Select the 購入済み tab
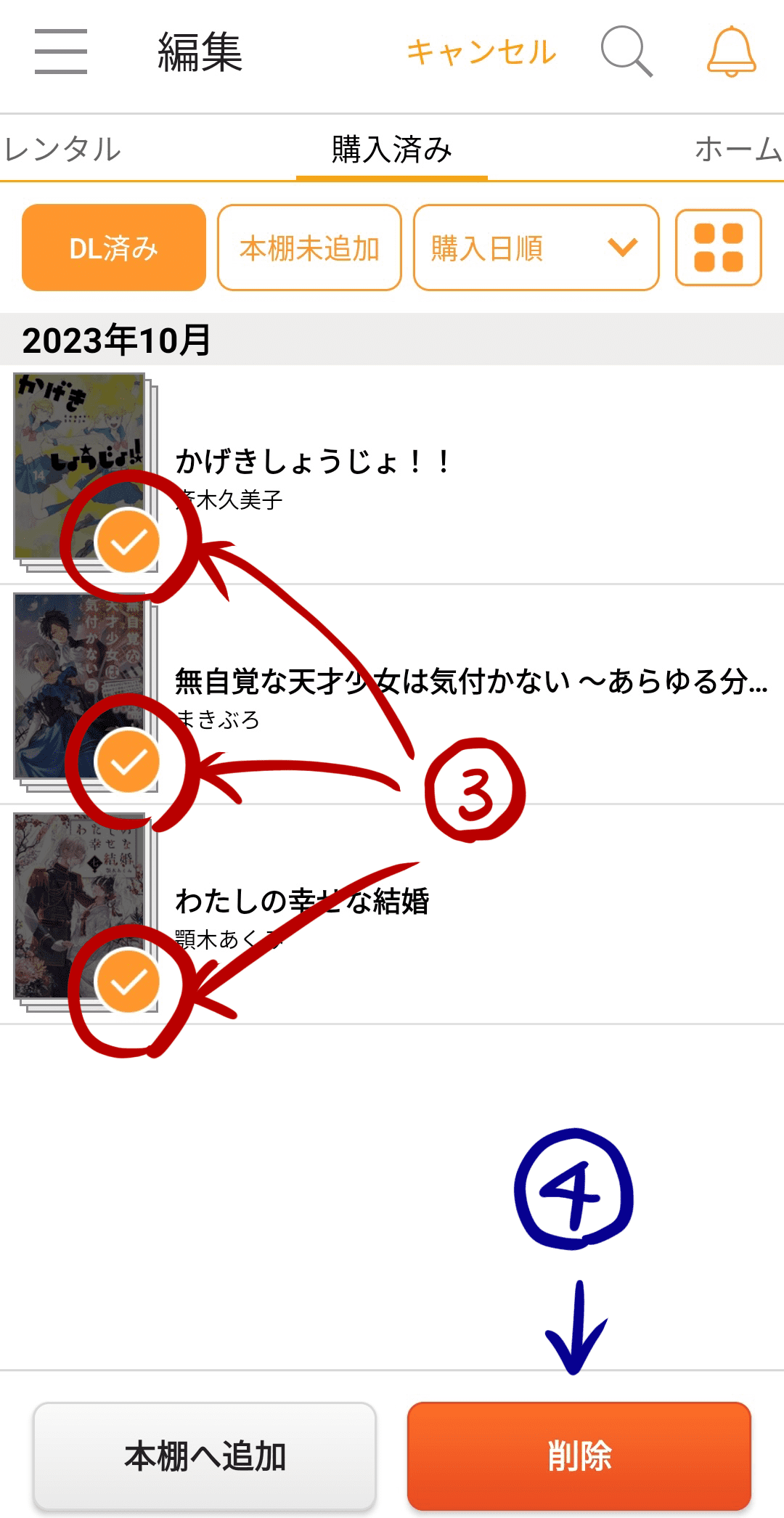Viewport: 784px width, 1518px height. pyautogui.click(x=392, y=150)
